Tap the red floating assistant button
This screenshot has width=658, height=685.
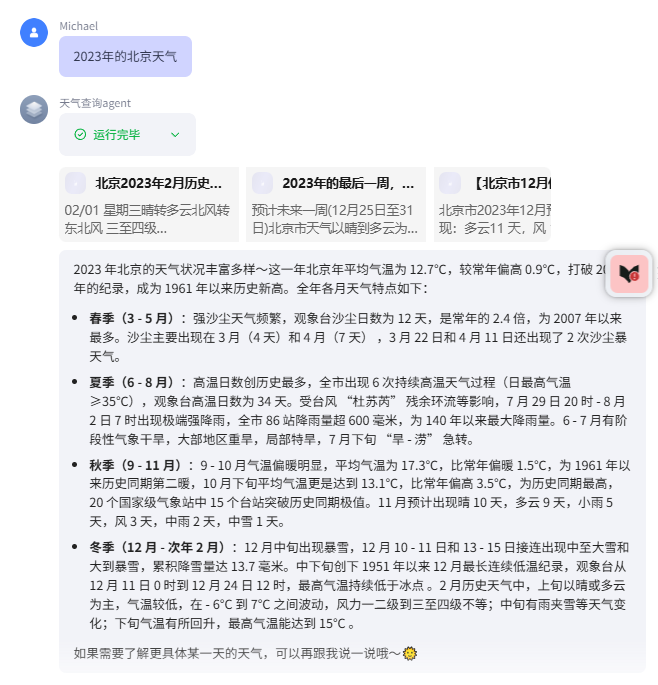click(x=629, y=273)
